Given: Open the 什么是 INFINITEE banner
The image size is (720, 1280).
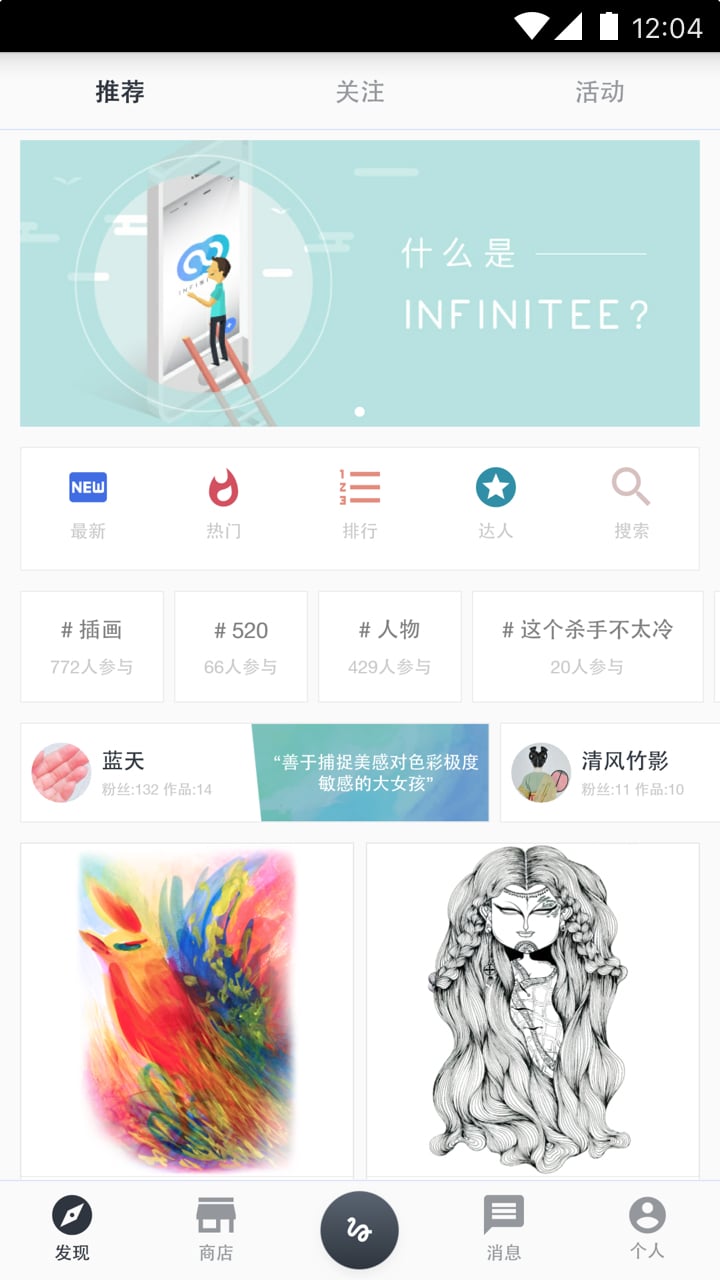Looking at the screenshot, I should pyautogui.click(x=360, y=283).
